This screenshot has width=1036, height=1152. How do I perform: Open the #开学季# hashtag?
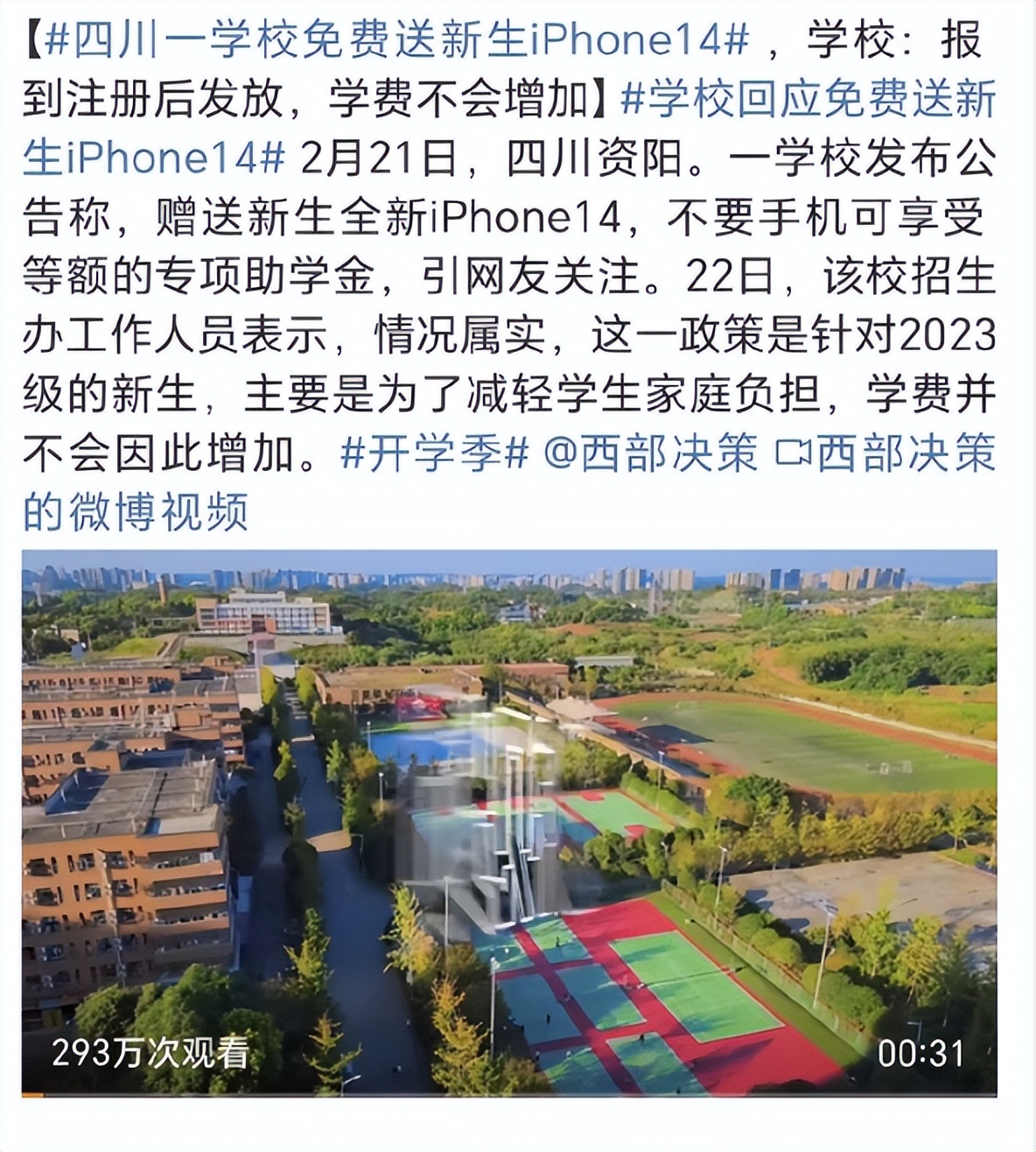[435, 453]
